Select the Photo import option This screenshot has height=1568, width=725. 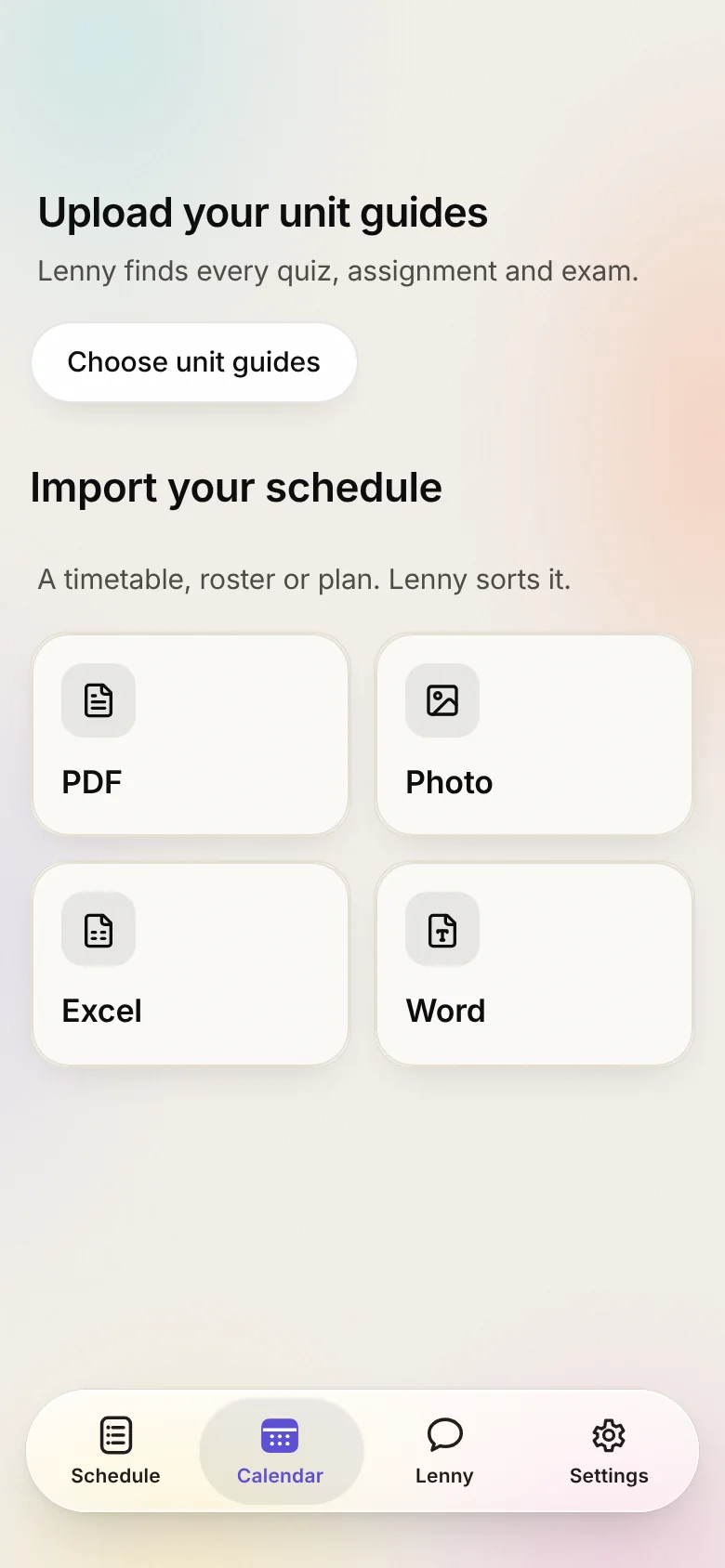click(534, 735)
